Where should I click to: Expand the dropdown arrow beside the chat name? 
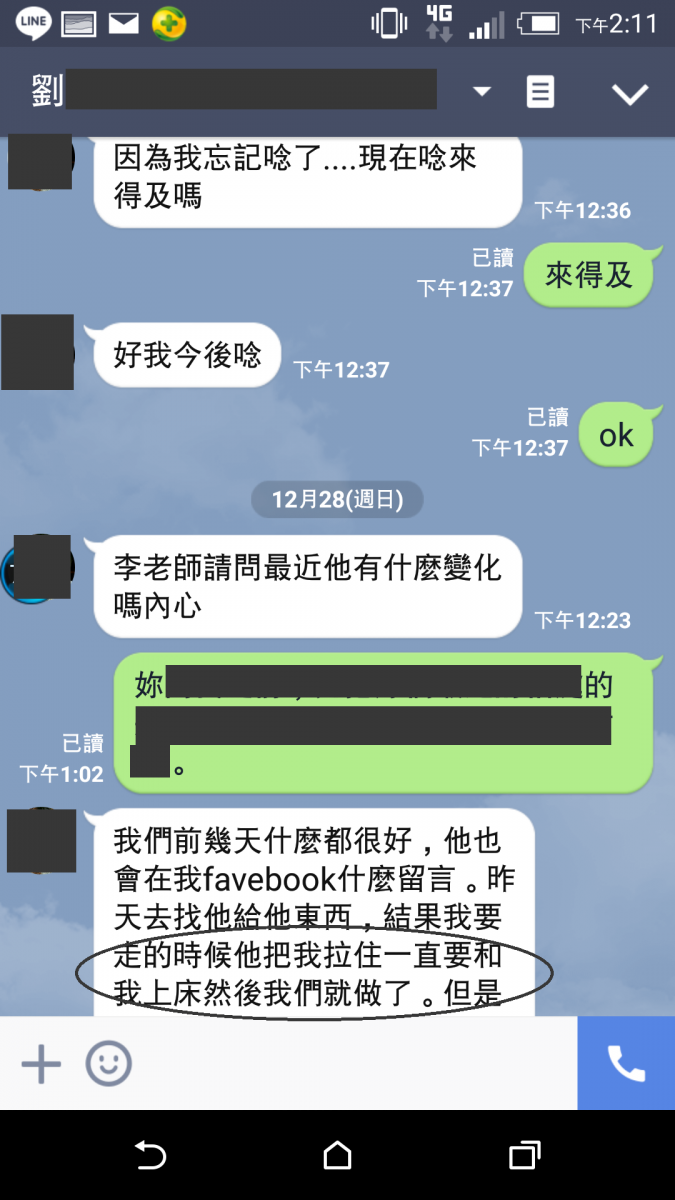tap(482, 92)
